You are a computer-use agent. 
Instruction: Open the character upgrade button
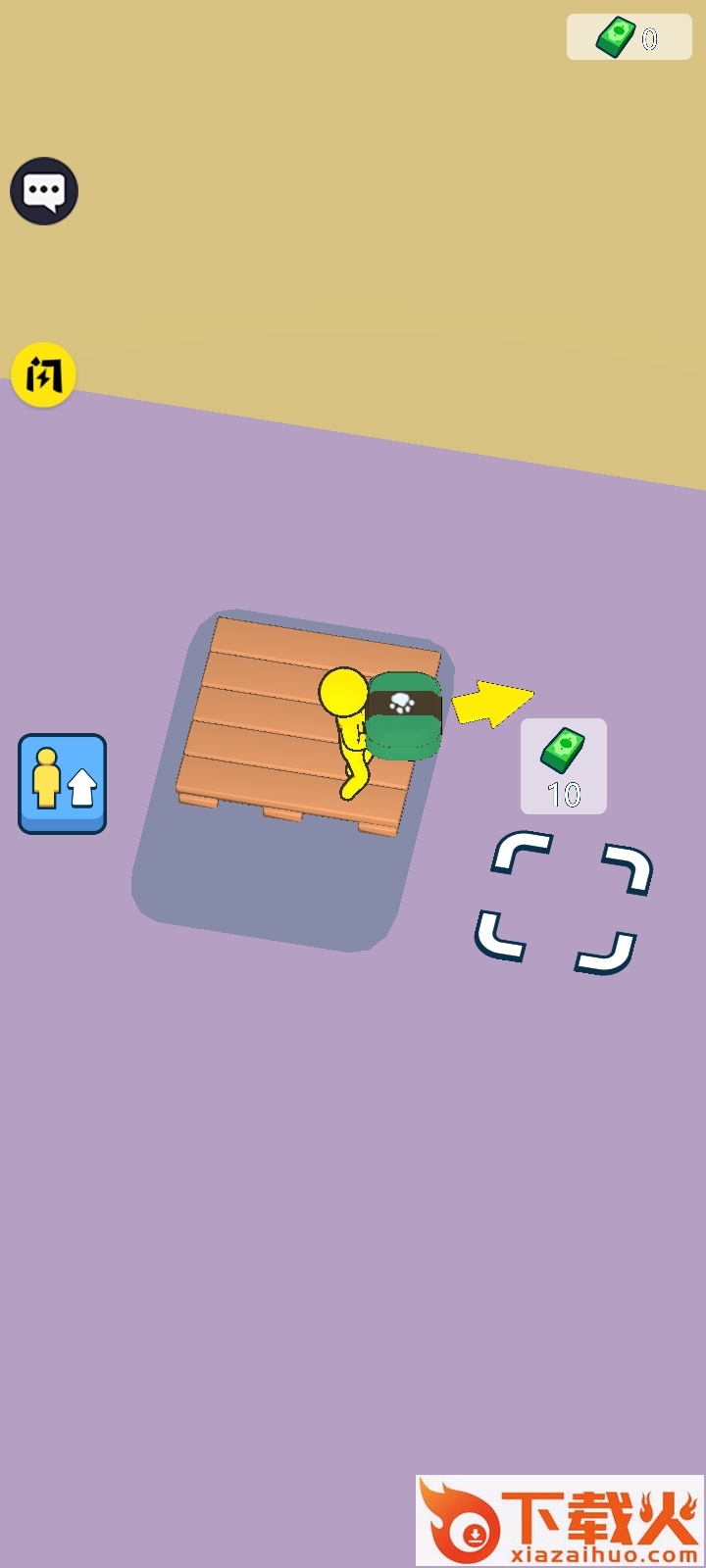tap(62, 784)
